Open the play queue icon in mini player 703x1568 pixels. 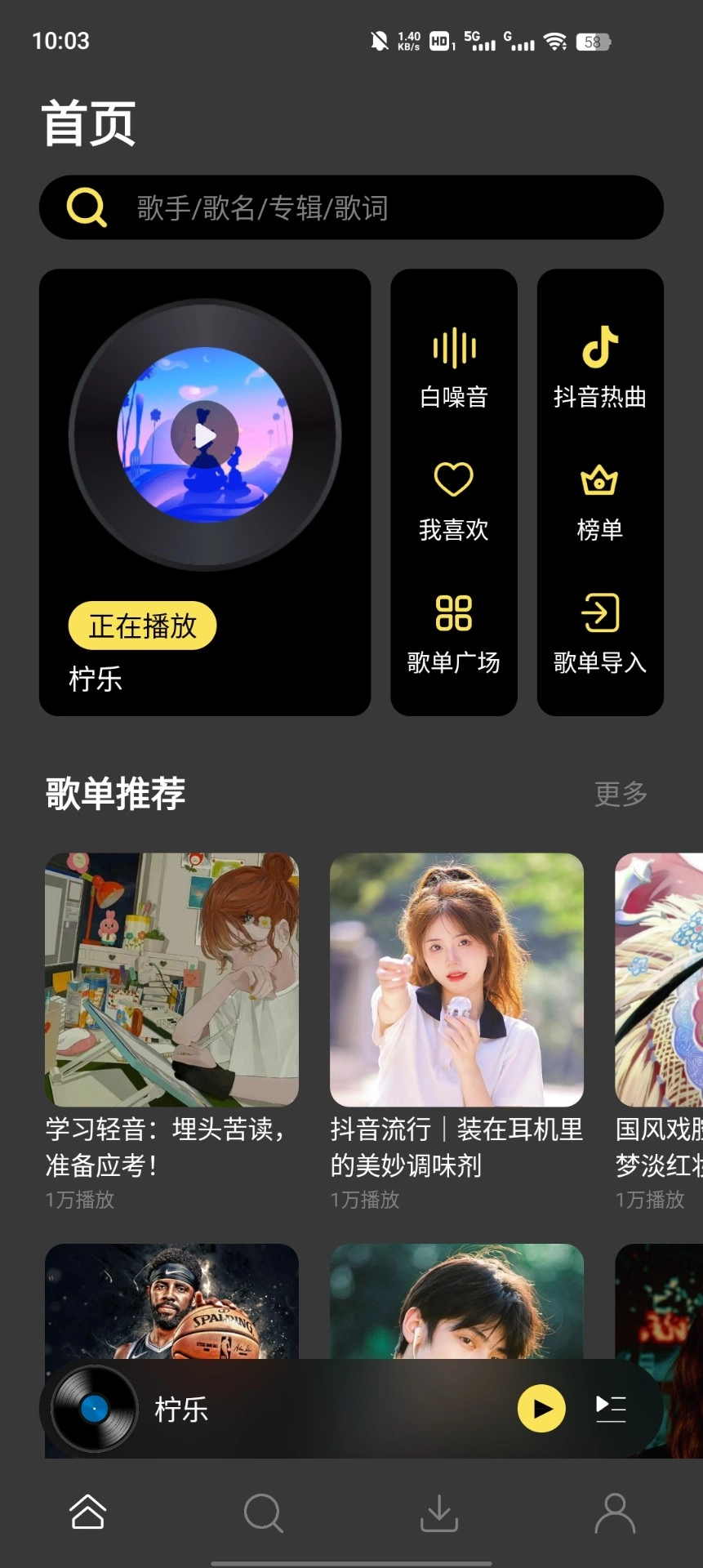(610, 1409)
